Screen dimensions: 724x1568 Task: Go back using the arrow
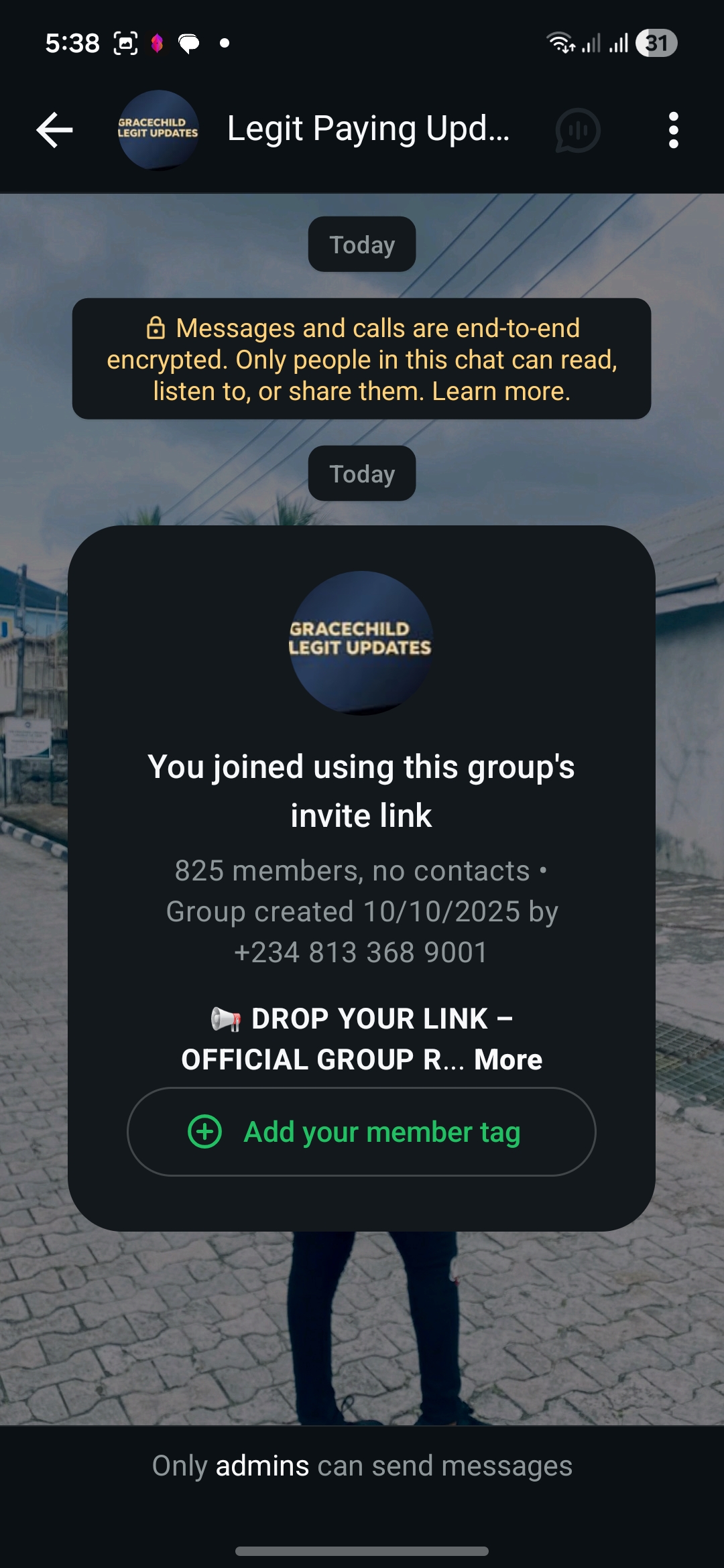[54, 129]
